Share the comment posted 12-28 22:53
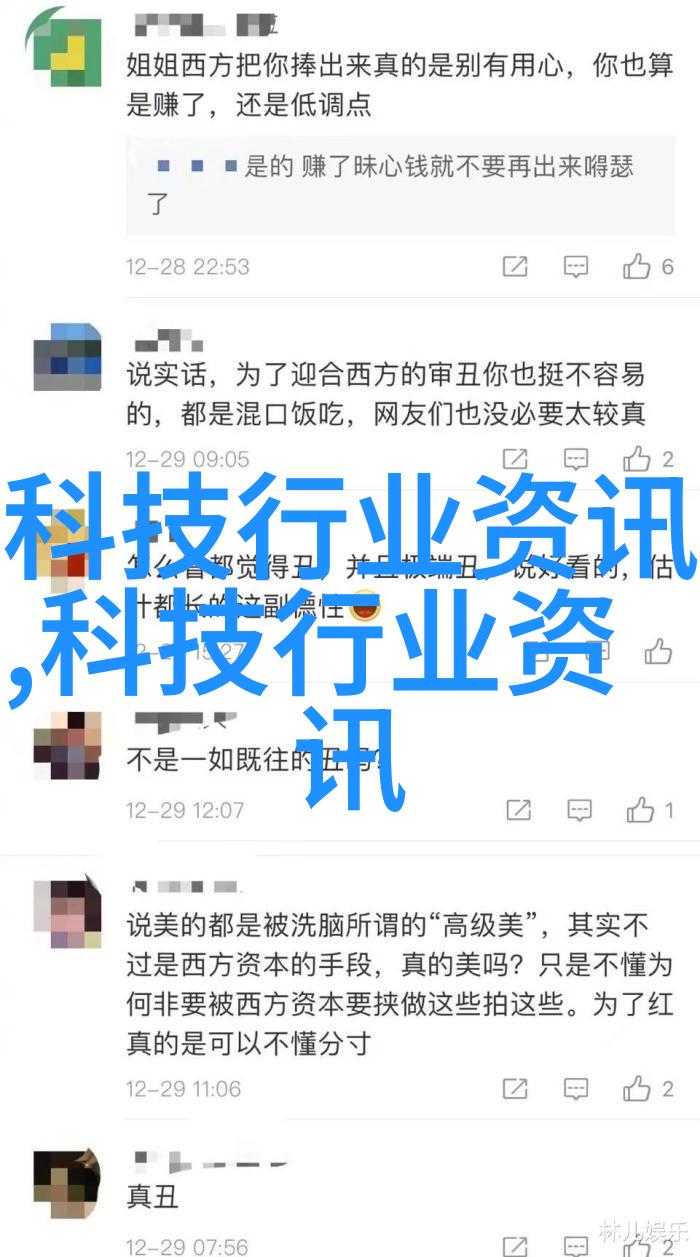Viewport: 700px width, 1257px height. click(x=515, y=266)
